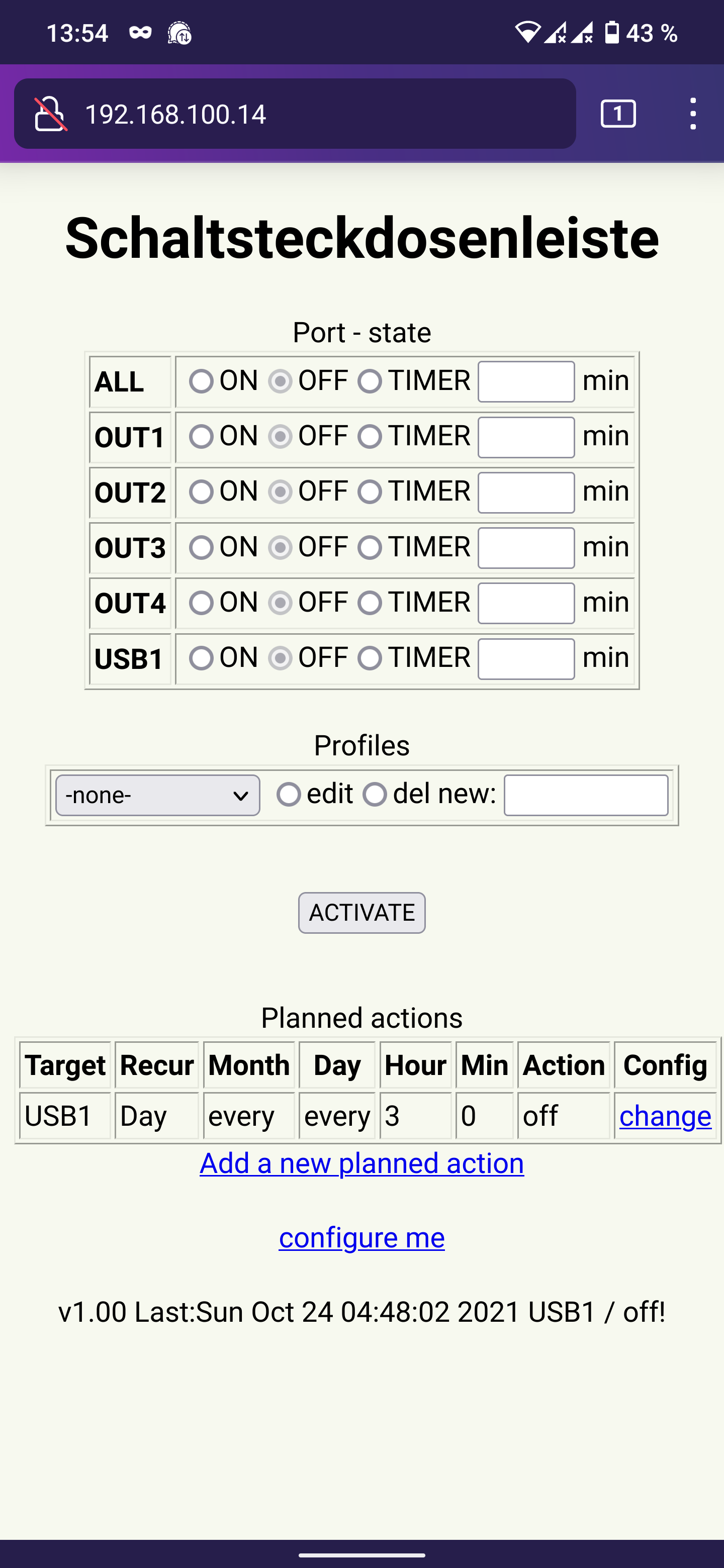Open the tab switcher showing 1 tab
The height and width of the screenshot is (1568, 724).
pos(618,114)
